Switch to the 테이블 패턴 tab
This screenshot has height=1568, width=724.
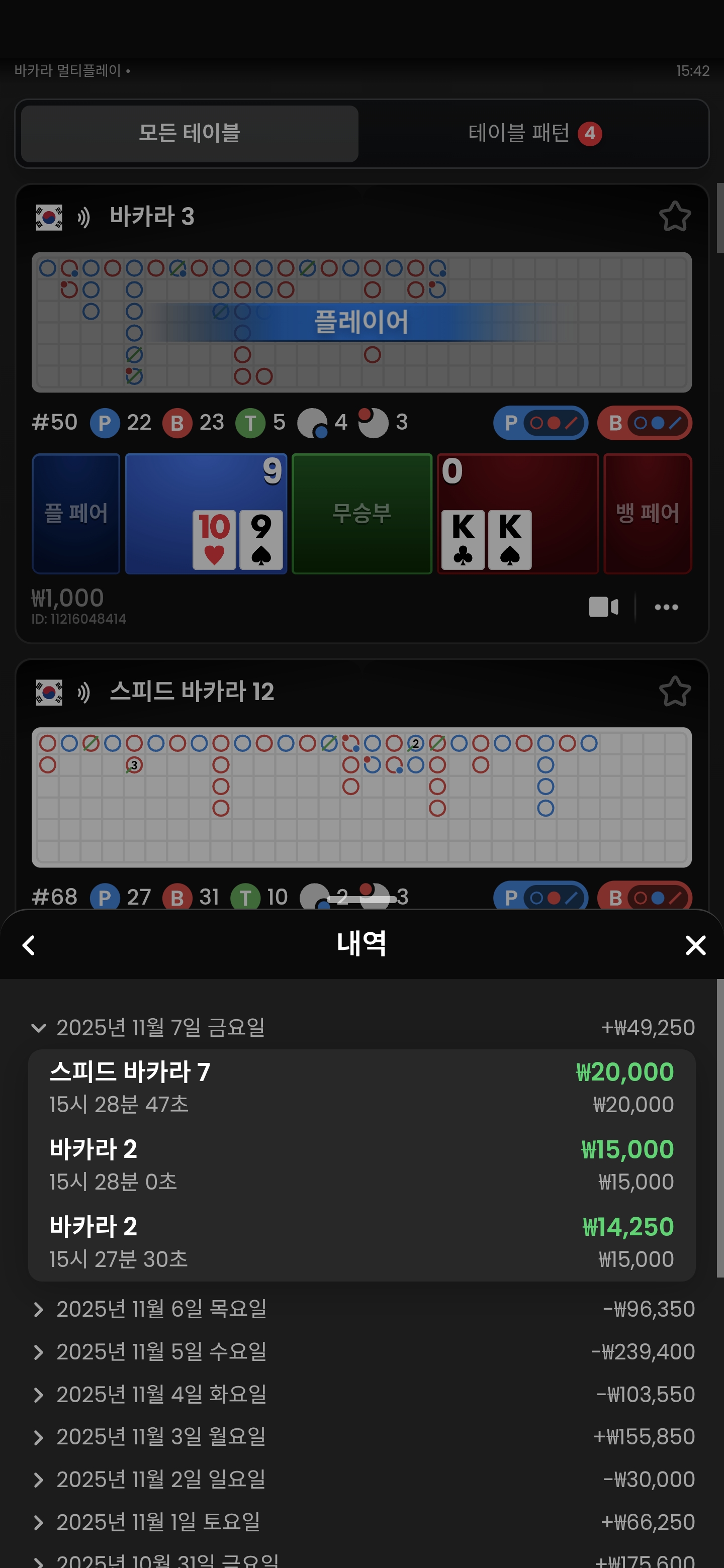(534, 134)
